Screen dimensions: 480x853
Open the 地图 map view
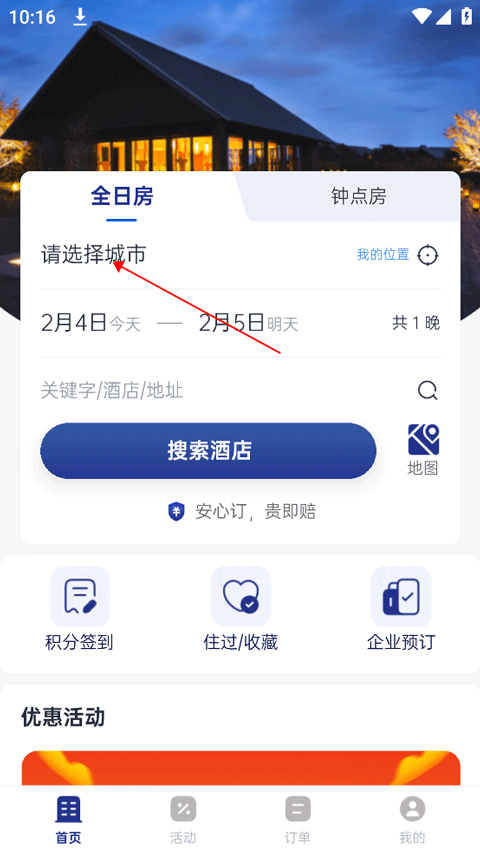tap(423, 450)
